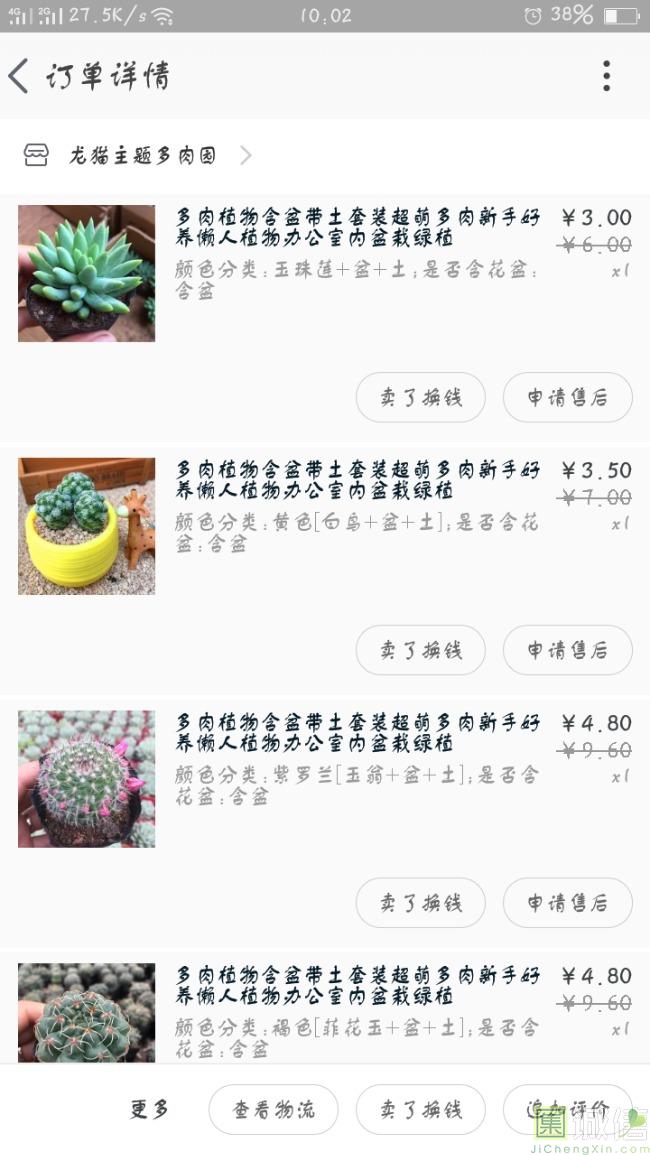Request 申请售后 for the 黄色白鸟 item

pyautogui.click(x=567, y=650)
